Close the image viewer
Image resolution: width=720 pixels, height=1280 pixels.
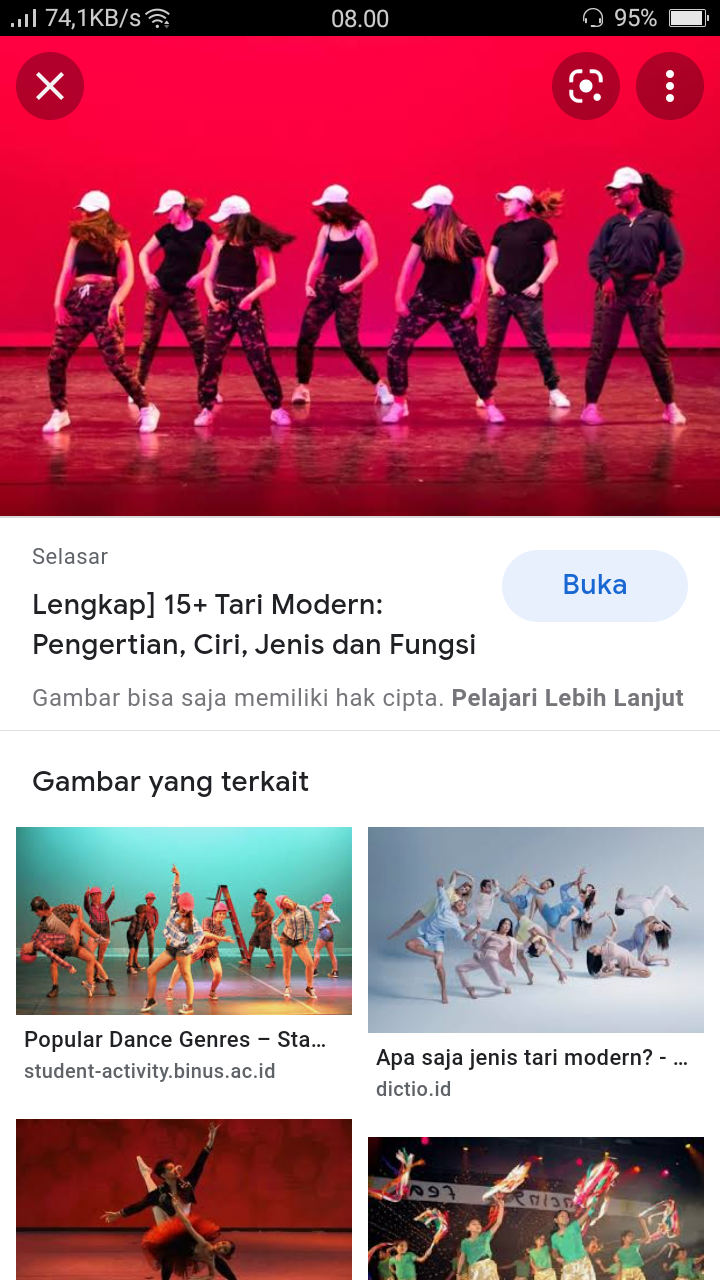pyautogui.click(x=50, y=87)
